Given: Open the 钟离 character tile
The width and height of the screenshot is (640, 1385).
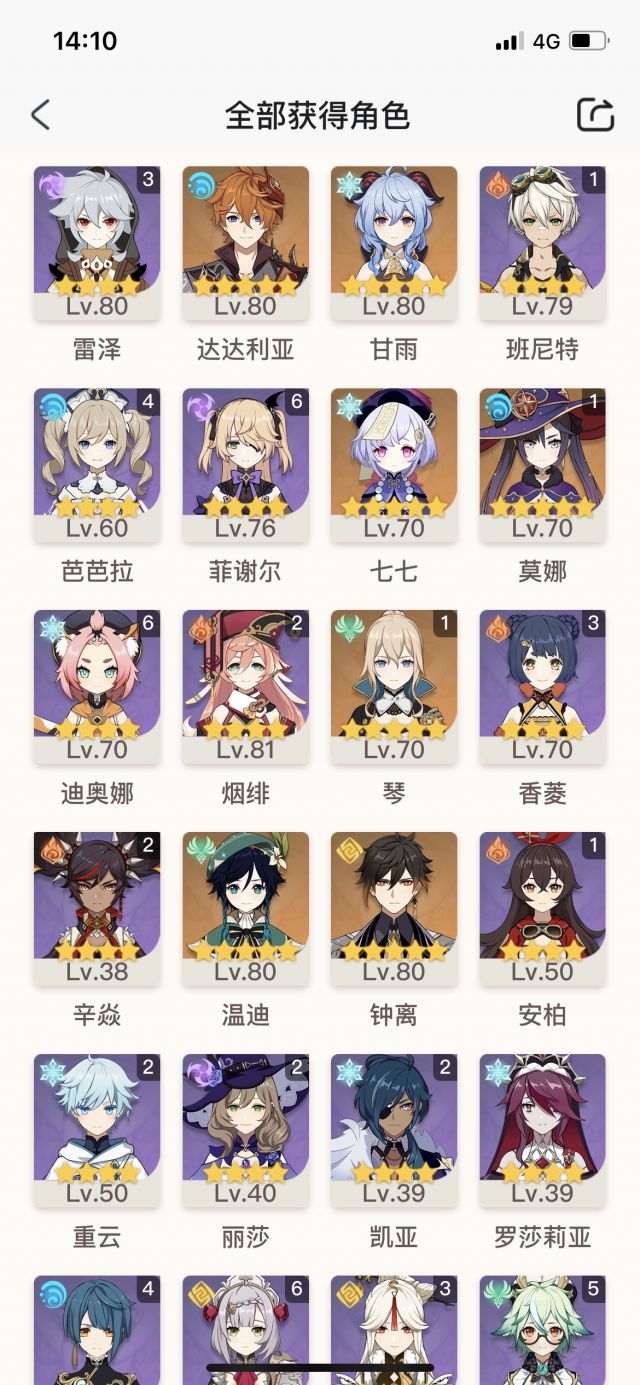Looking at the screenshot, I should click(x=394, y=909).
